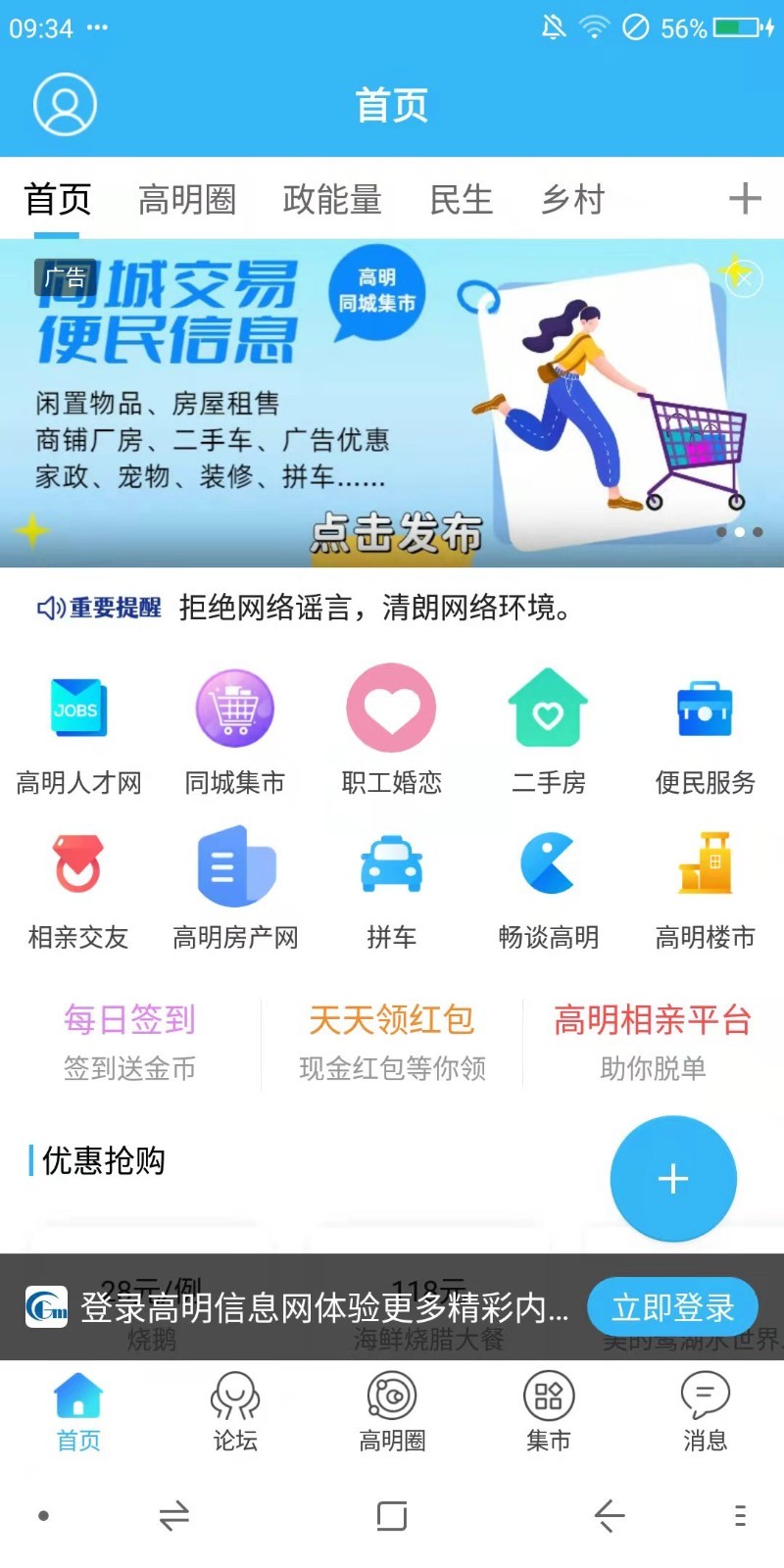The image size is (784, 1568).
Task: Open the 便民服务 briefcase icon
Action: (705, 709)
